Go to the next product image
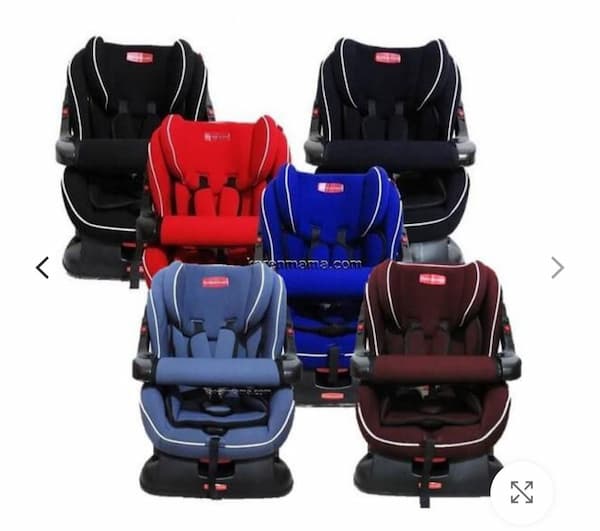 click(557, 267)
